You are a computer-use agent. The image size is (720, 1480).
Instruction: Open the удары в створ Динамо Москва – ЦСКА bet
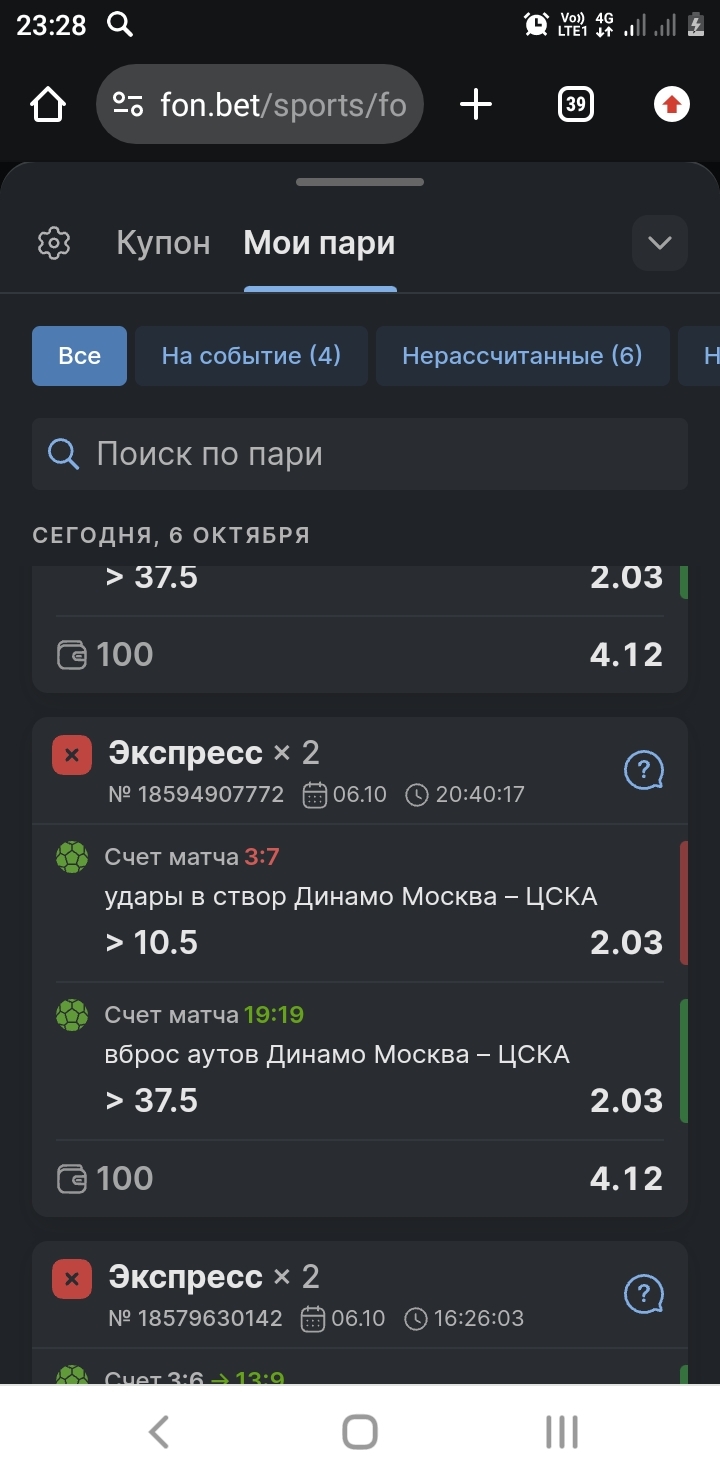point(360,903)
